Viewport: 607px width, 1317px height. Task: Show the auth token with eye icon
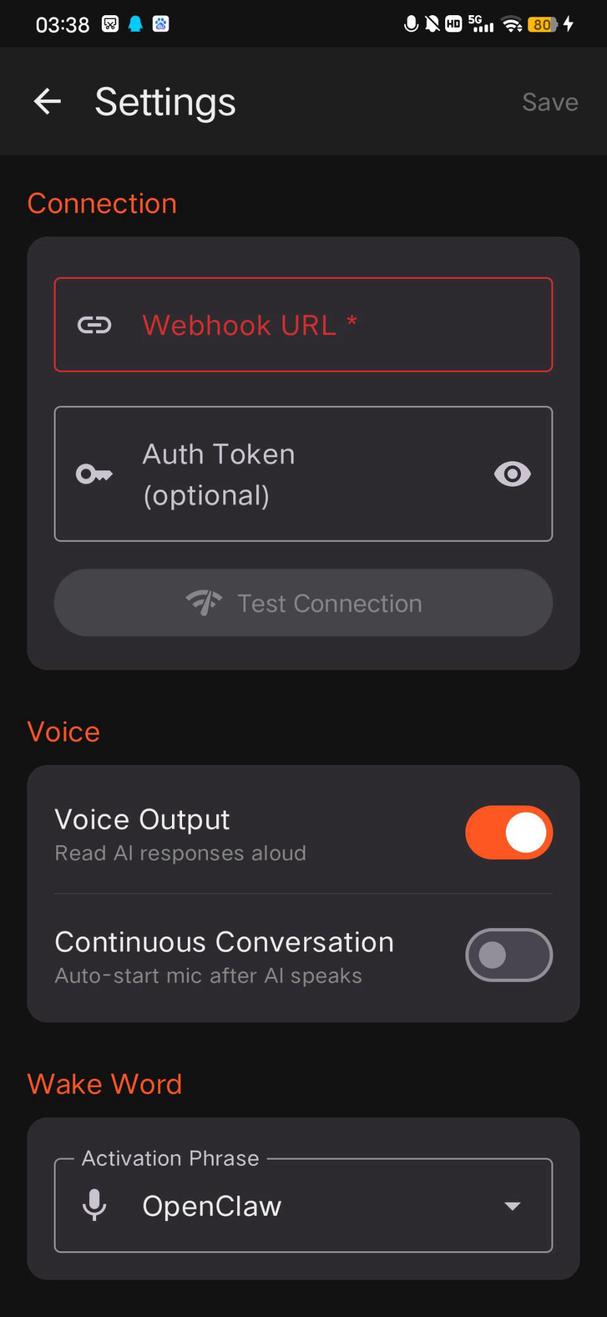coord(512,474)
